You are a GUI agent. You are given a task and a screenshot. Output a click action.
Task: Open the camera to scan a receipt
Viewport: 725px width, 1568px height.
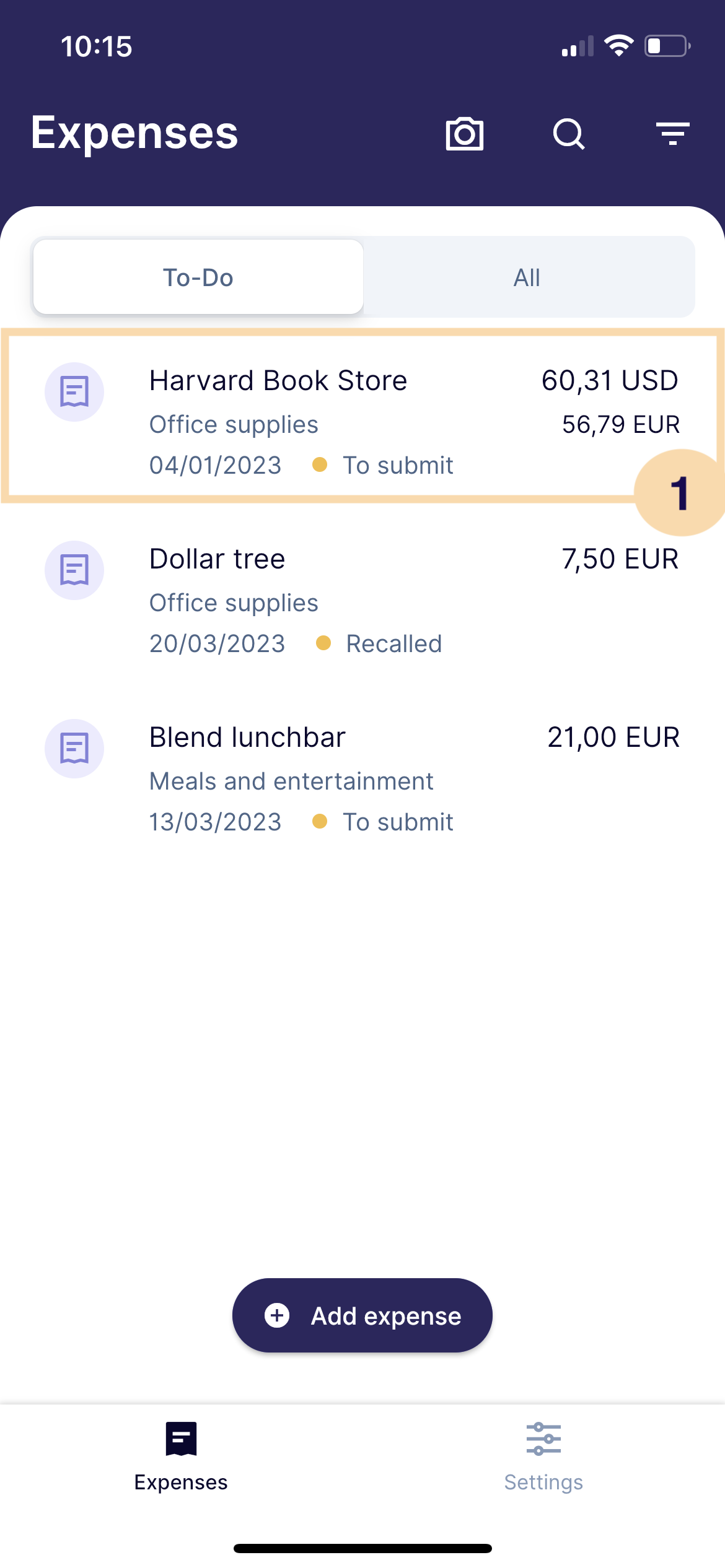point(465,133)
